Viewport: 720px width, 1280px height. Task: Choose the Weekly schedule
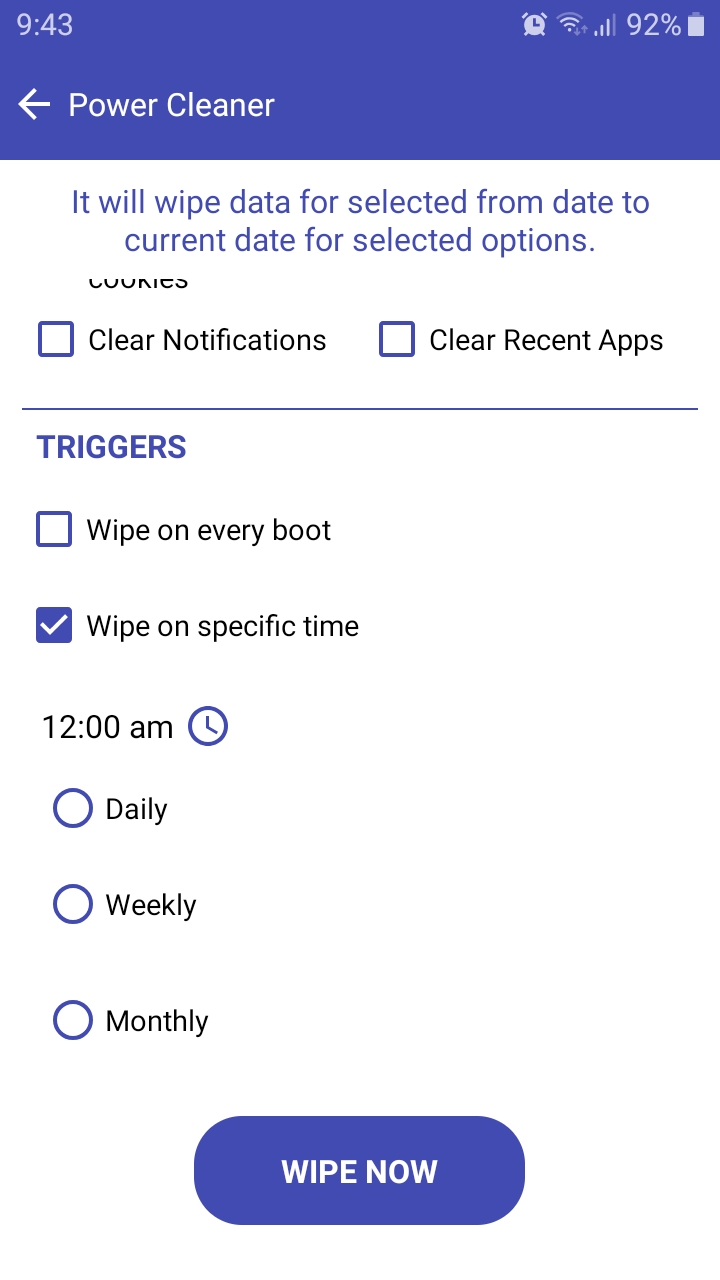[x=72, y=904]
